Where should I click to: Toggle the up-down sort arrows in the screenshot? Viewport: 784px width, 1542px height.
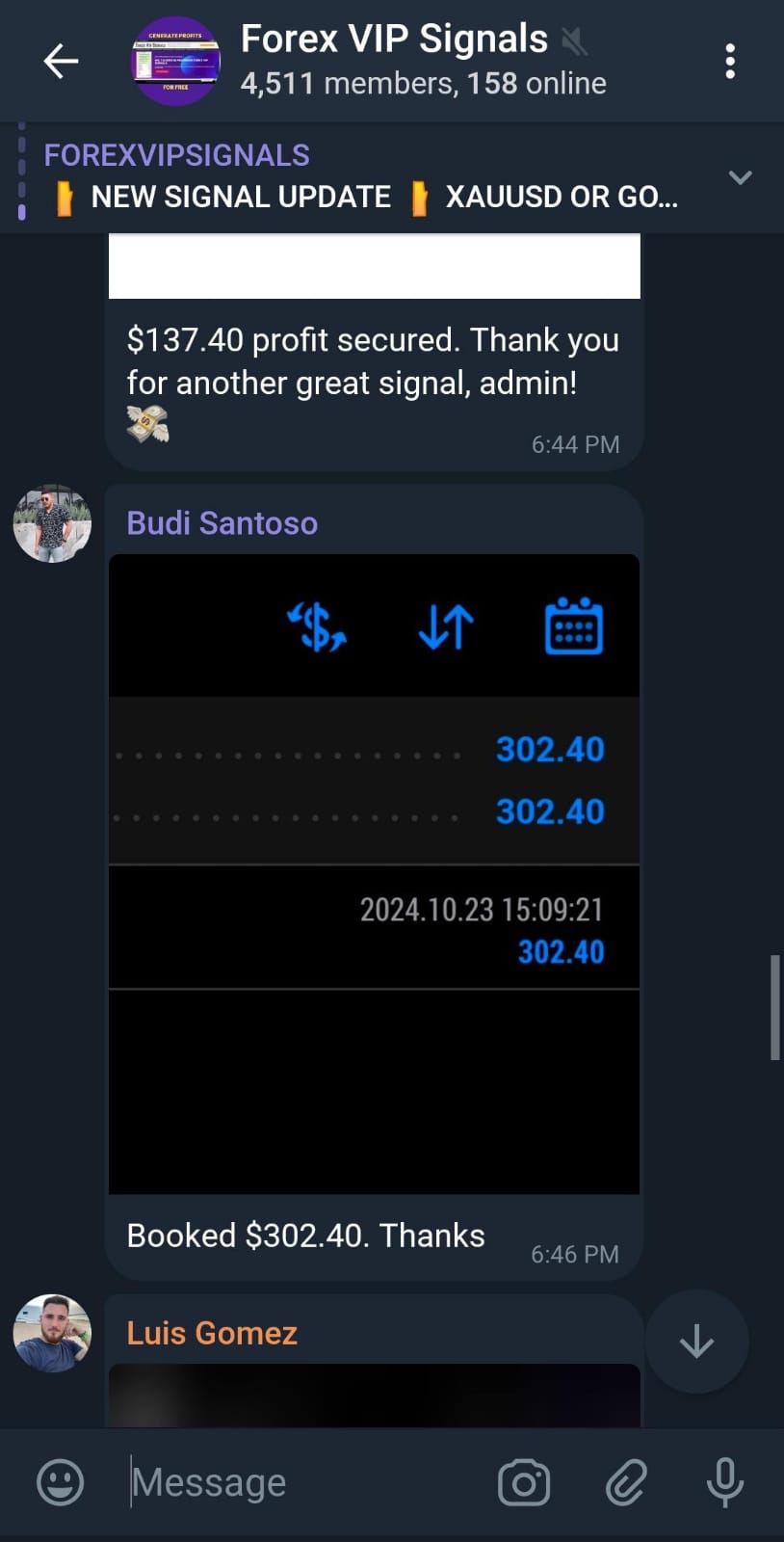point(444,626)
